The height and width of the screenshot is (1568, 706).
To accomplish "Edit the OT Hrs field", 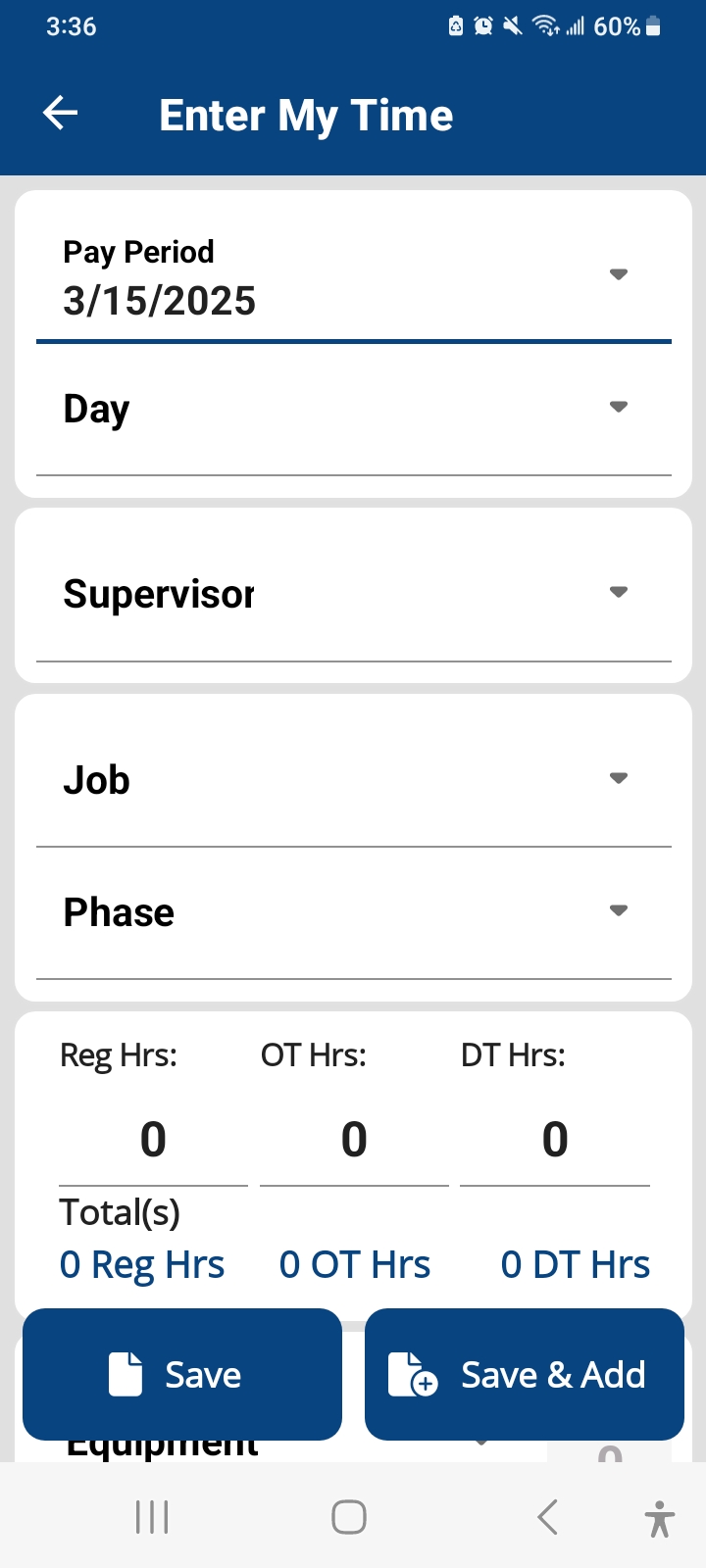I will tap(354, 1140).
